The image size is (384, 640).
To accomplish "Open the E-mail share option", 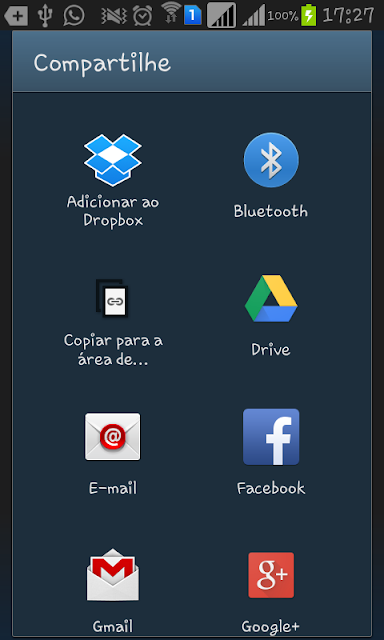I will click(113, 453).
